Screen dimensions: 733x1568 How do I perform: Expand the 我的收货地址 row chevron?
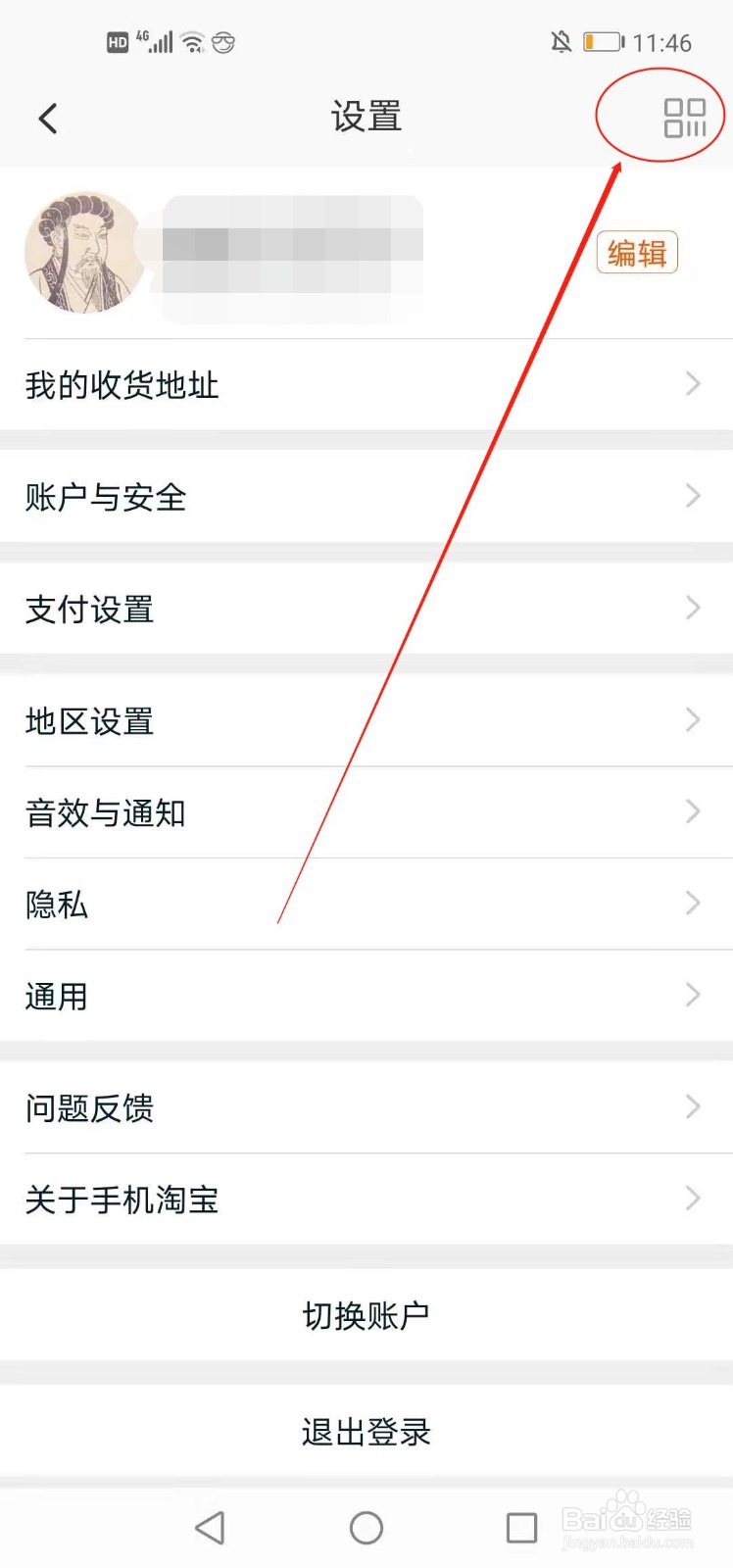pyautogui.click(x=692, y=383)
